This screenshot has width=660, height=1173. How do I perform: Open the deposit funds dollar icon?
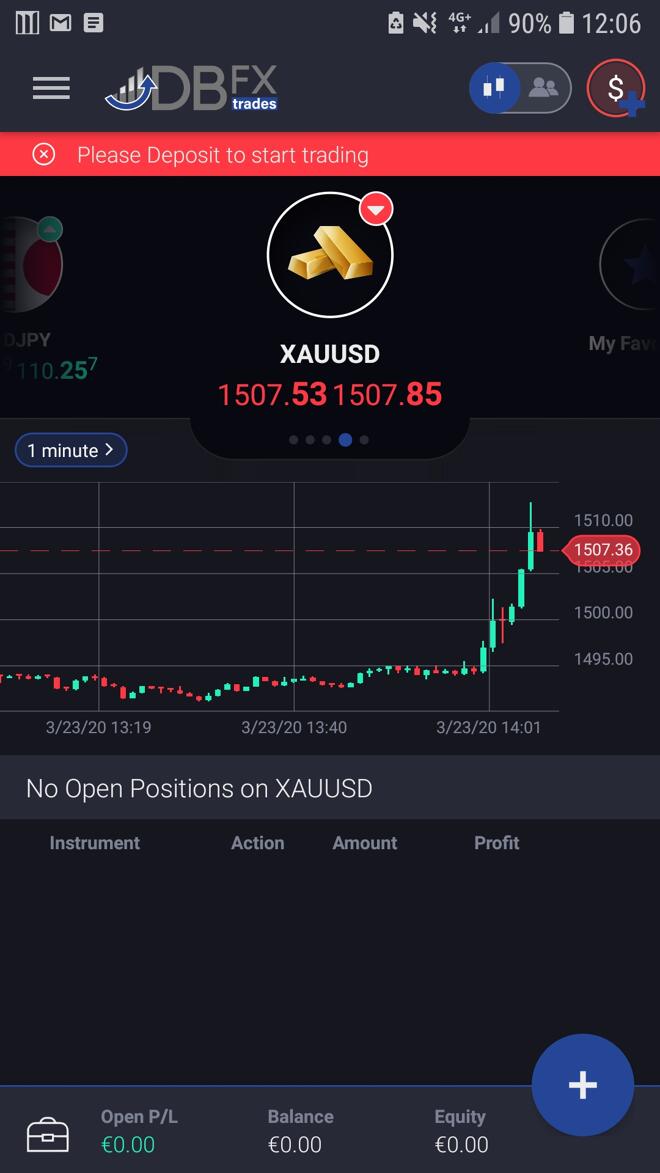pos(615,88)
